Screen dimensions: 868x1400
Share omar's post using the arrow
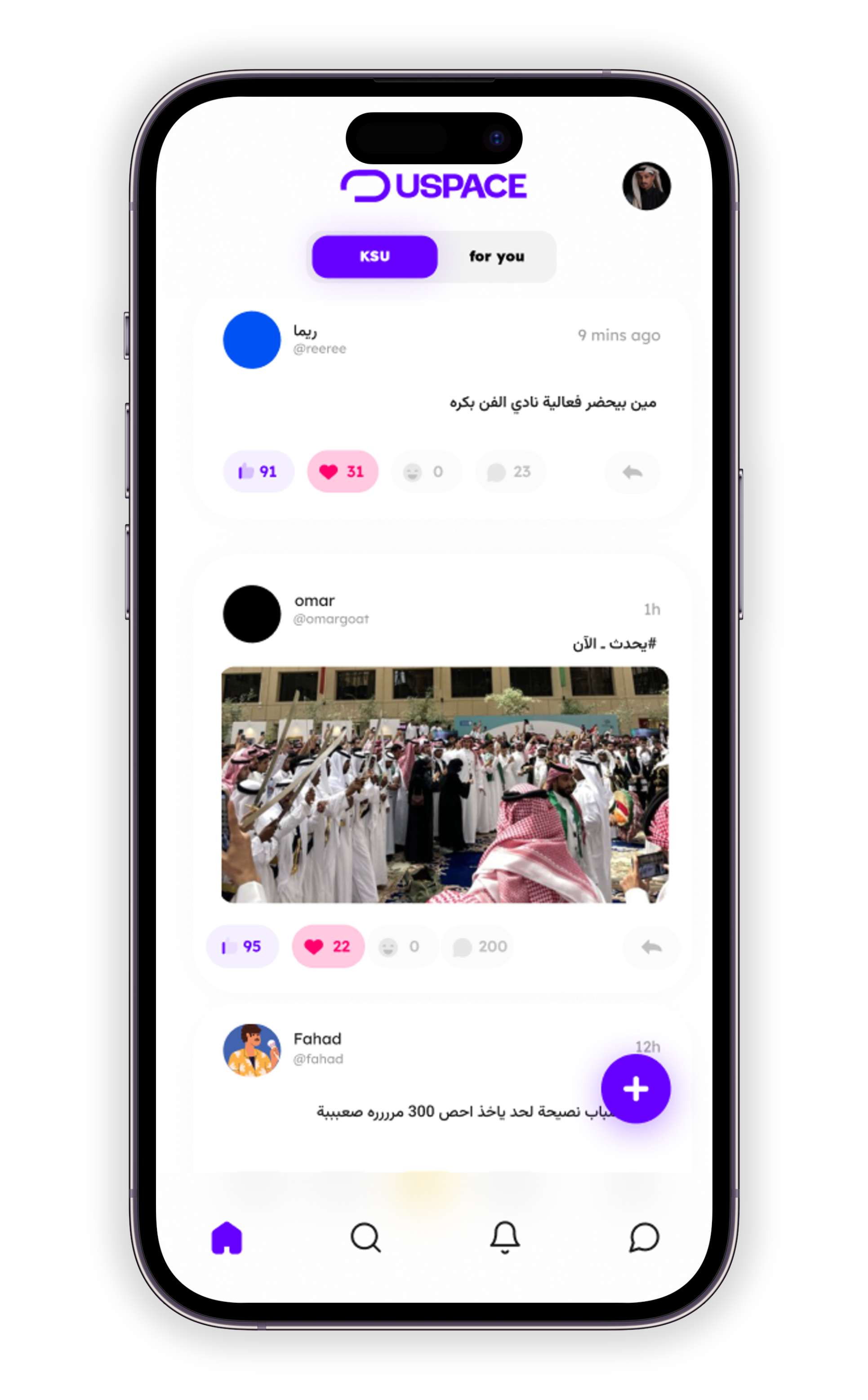click(651, 947)
